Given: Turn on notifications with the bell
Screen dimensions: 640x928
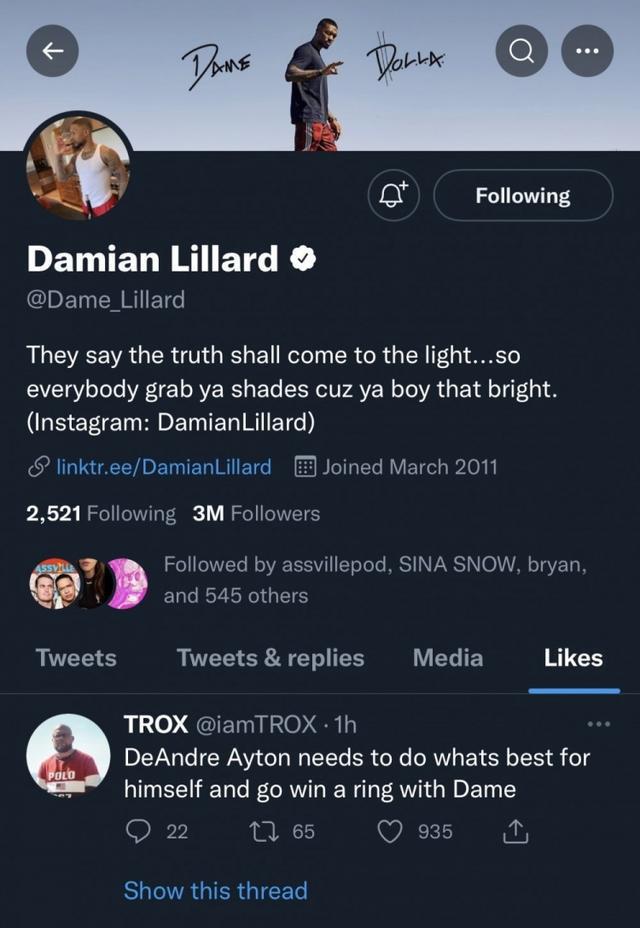Looking at the screenshot, I should [394, 195].
